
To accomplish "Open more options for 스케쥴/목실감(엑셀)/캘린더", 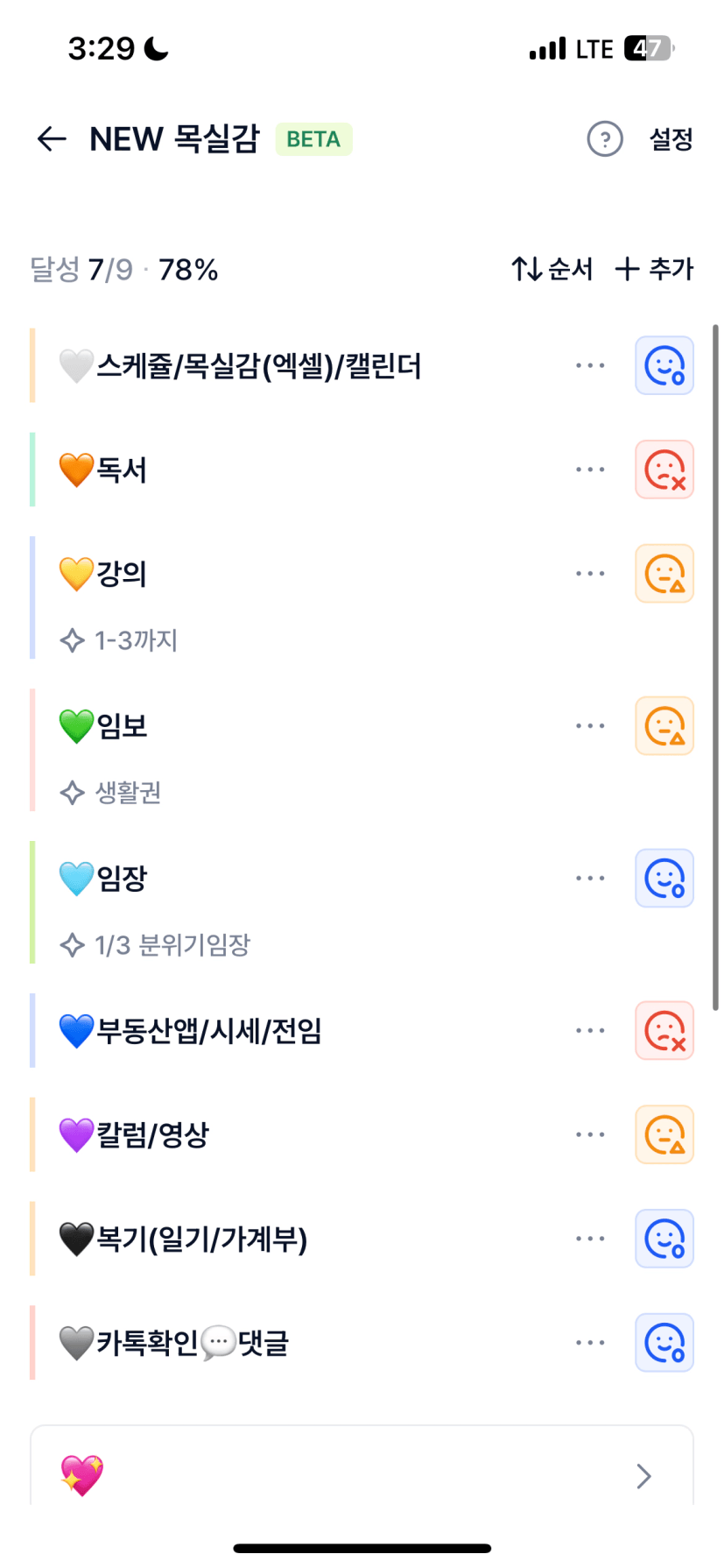I will tap(590, 366).
